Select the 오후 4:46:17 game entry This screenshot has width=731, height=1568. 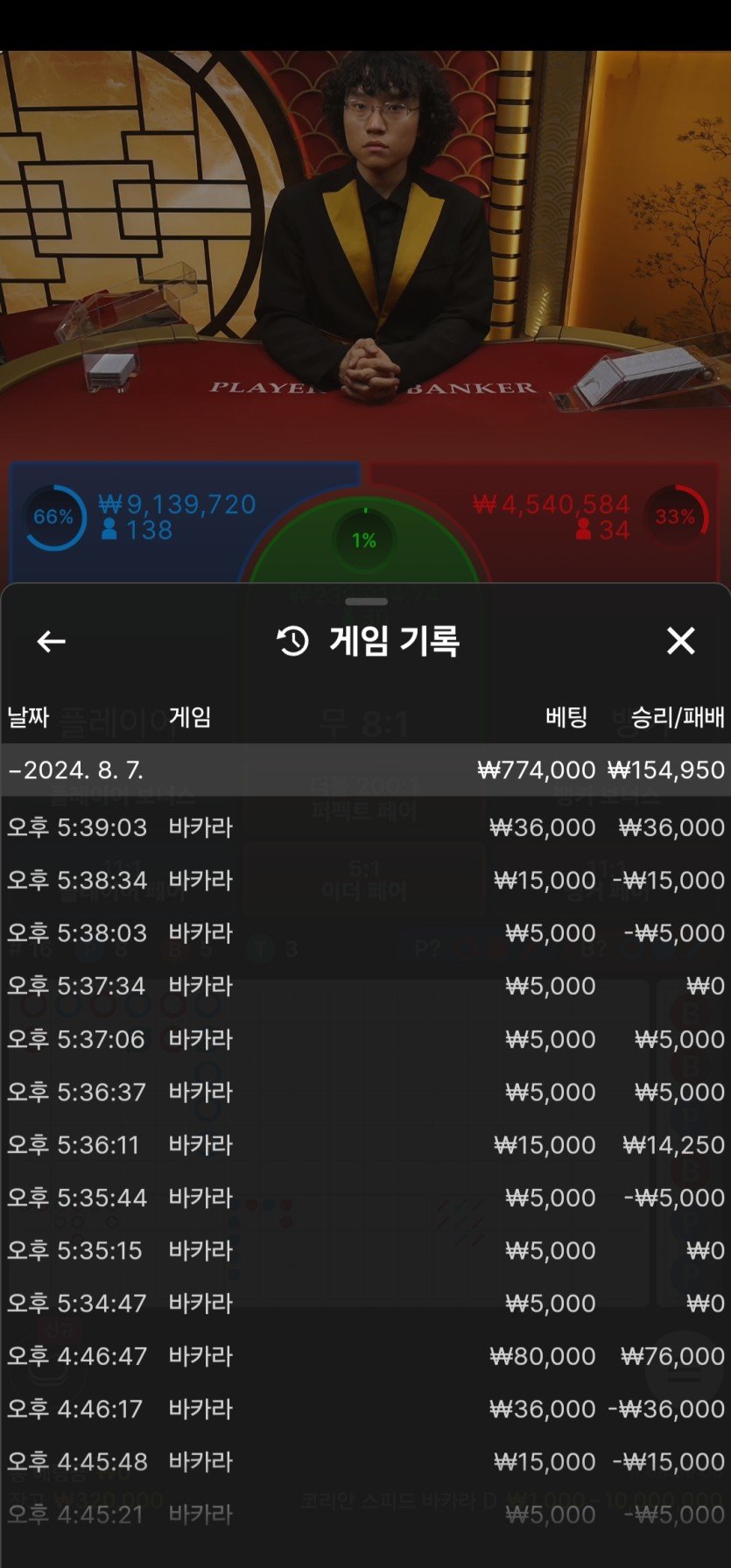366,1409
